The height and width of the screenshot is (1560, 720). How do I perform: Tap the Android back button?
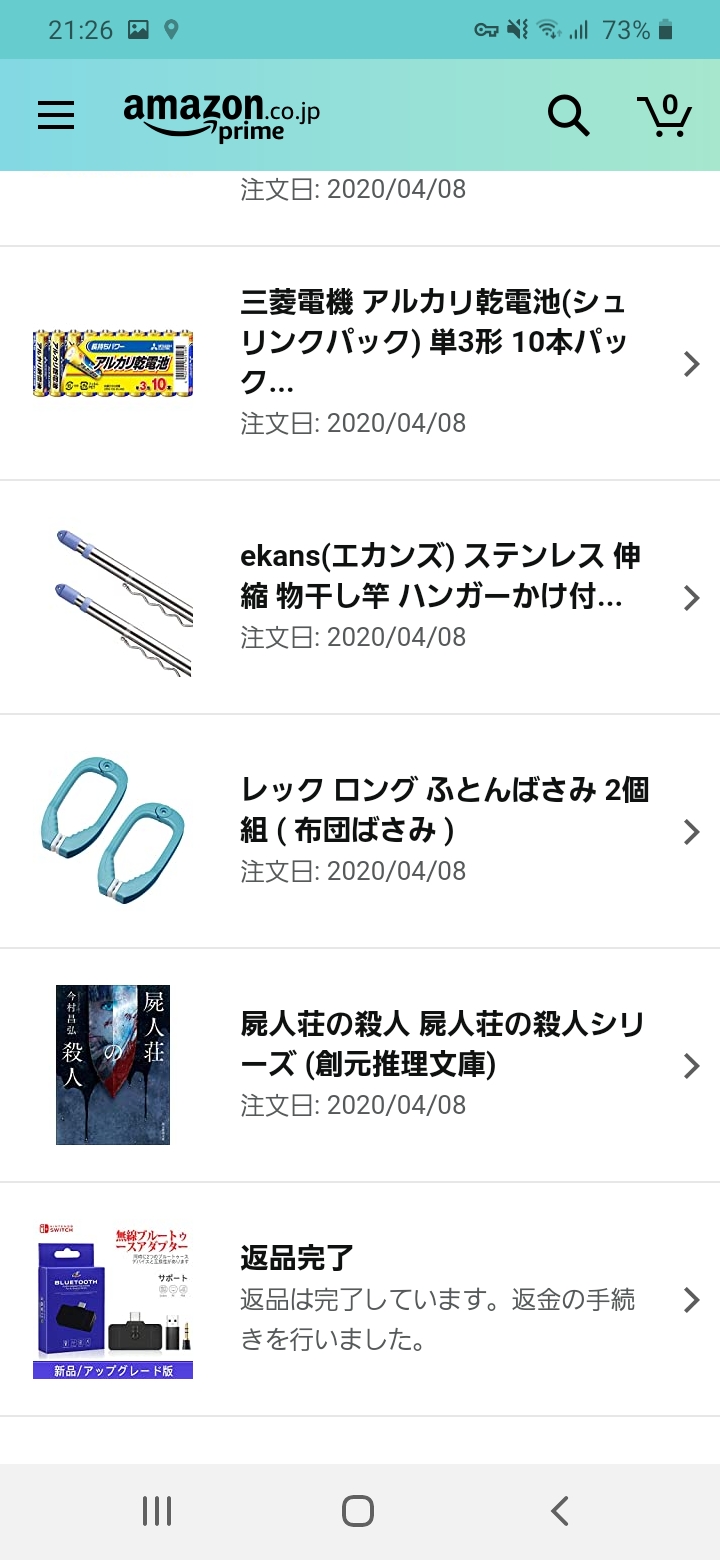coord(560,1512)
